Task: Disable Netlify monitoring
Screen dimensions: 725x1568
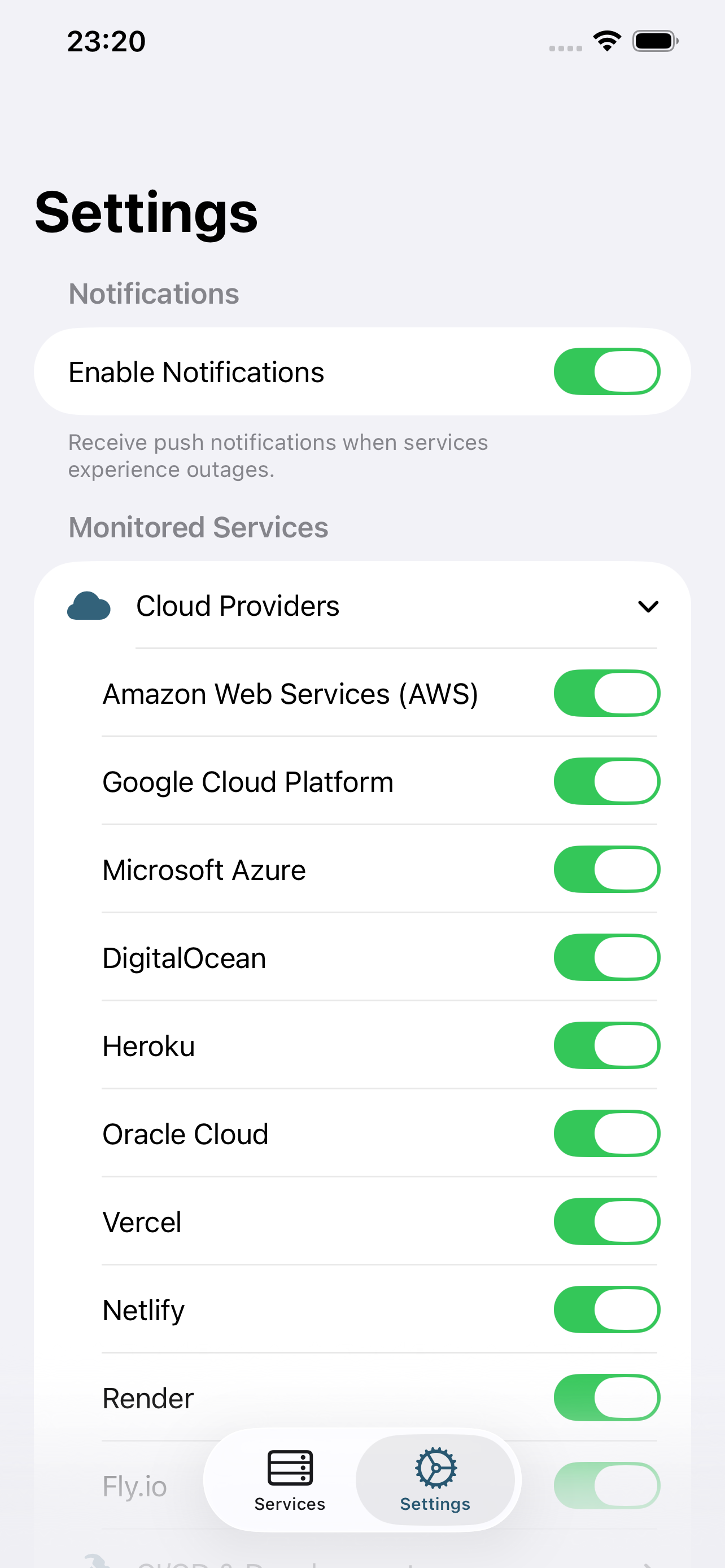Action: point(606,1309)
